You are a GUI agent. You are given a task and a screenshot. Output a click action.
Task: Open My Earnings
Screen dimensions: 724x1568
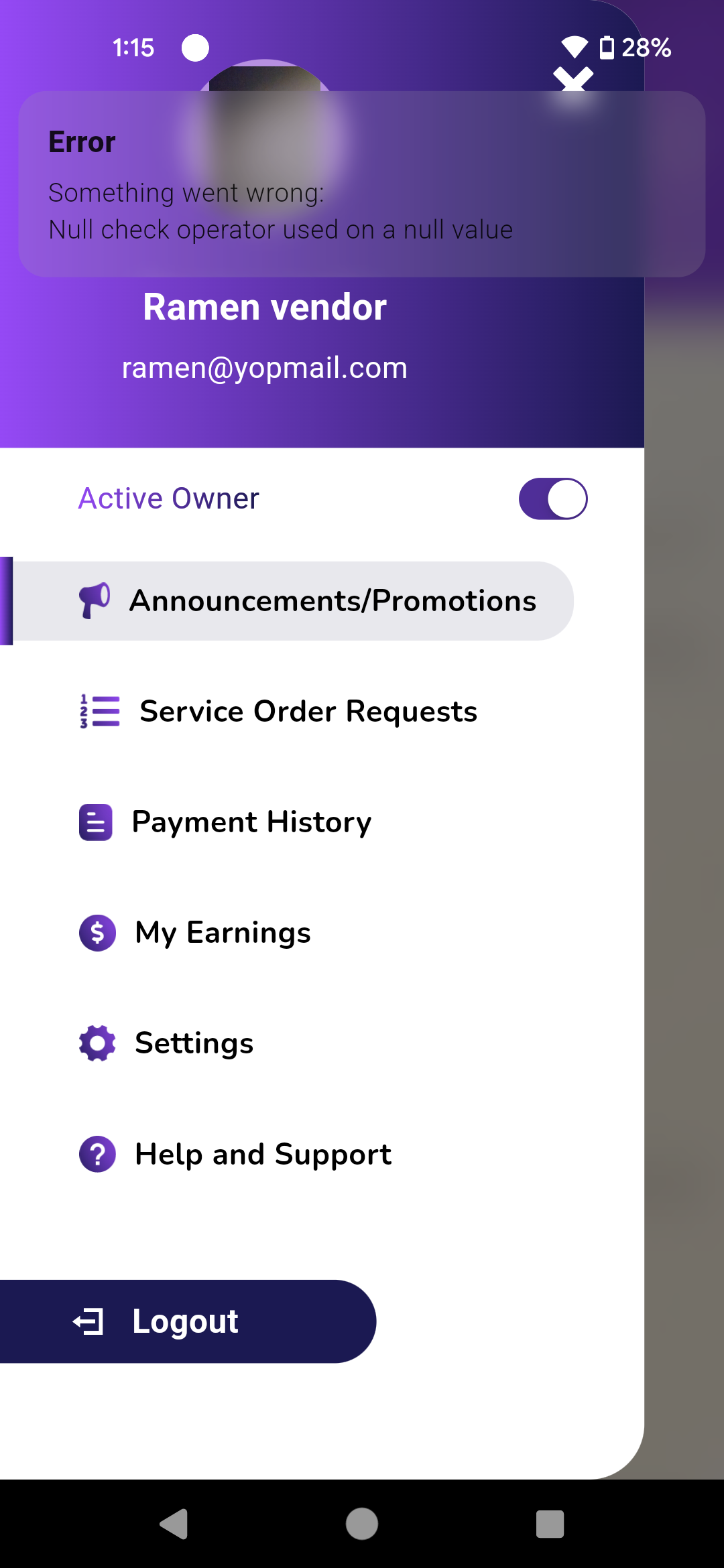coord(223,933)
